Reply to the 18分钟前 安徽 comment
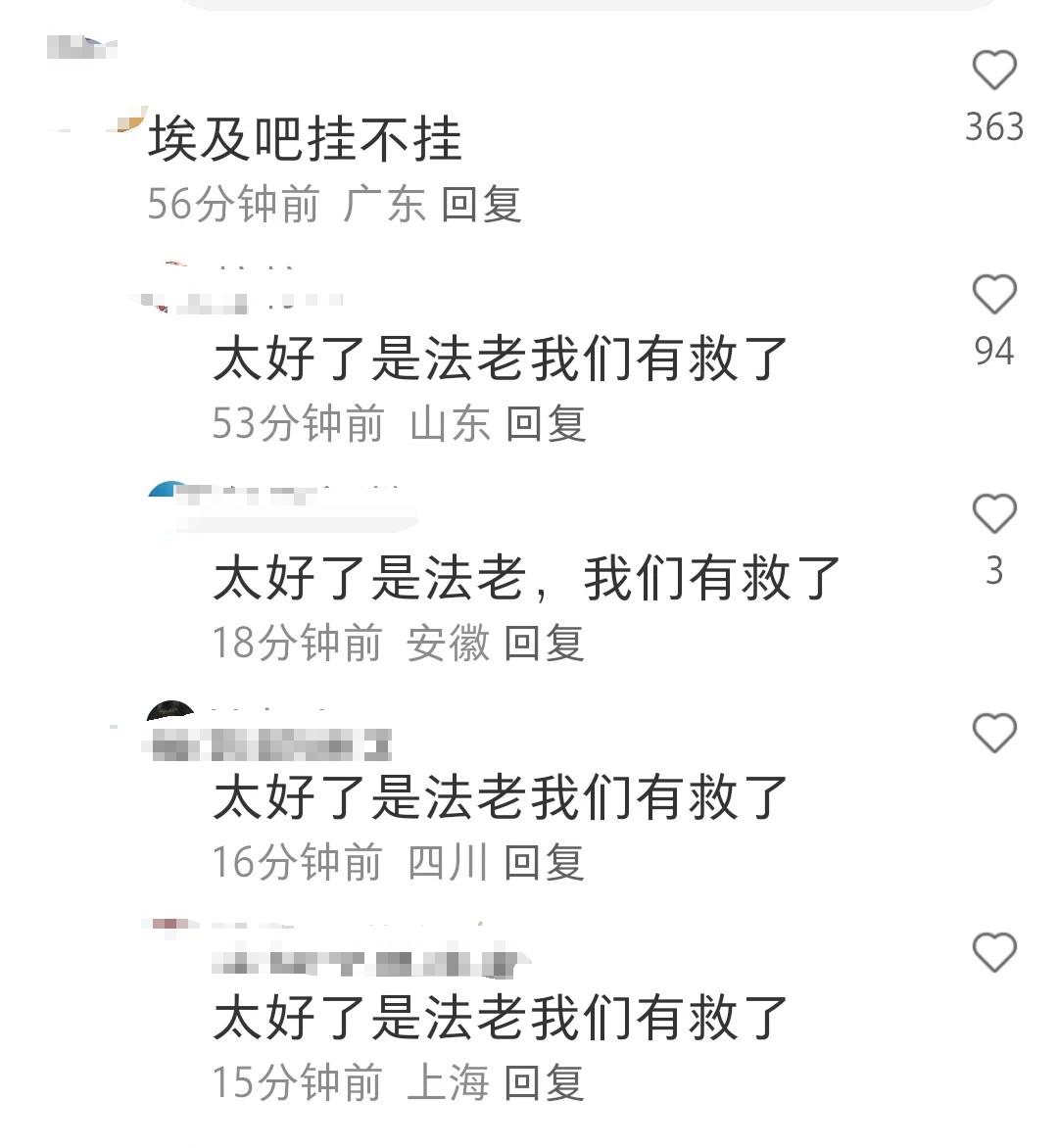Viewport: 1058px width, 1148px height. [x=544, y=644]
